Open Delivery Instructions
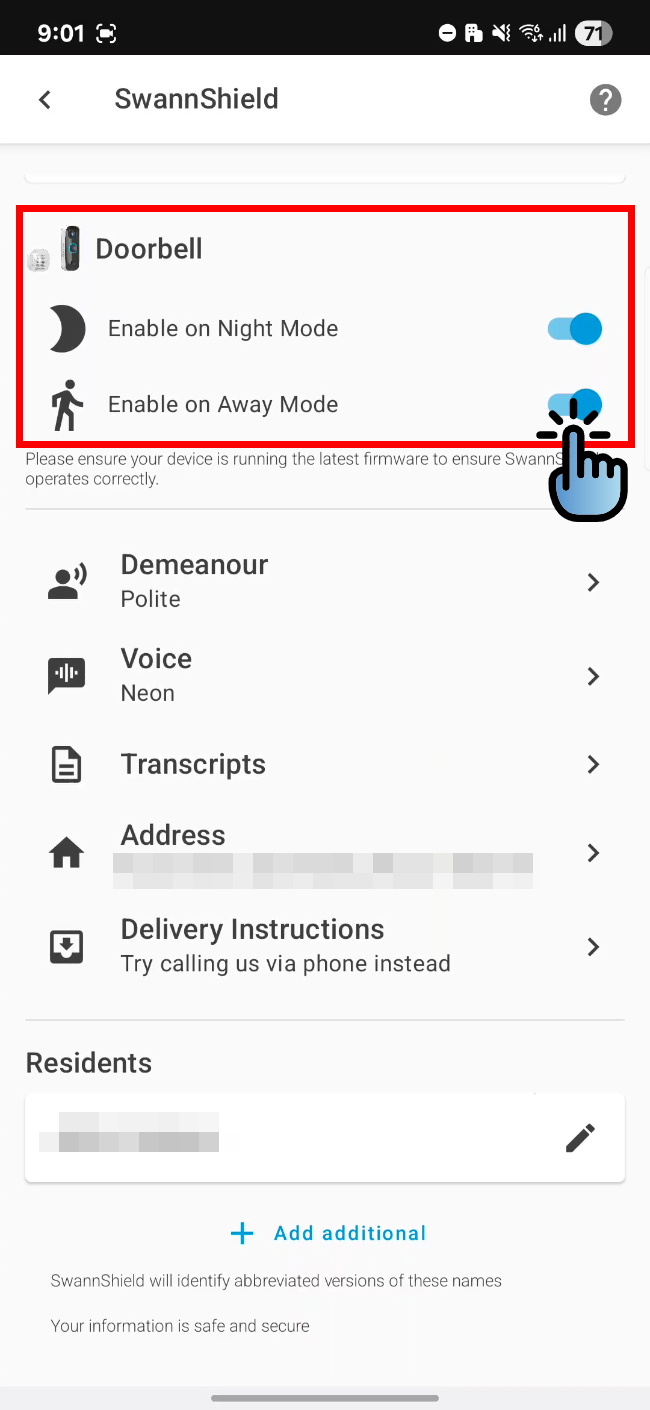 click(325, 946)
